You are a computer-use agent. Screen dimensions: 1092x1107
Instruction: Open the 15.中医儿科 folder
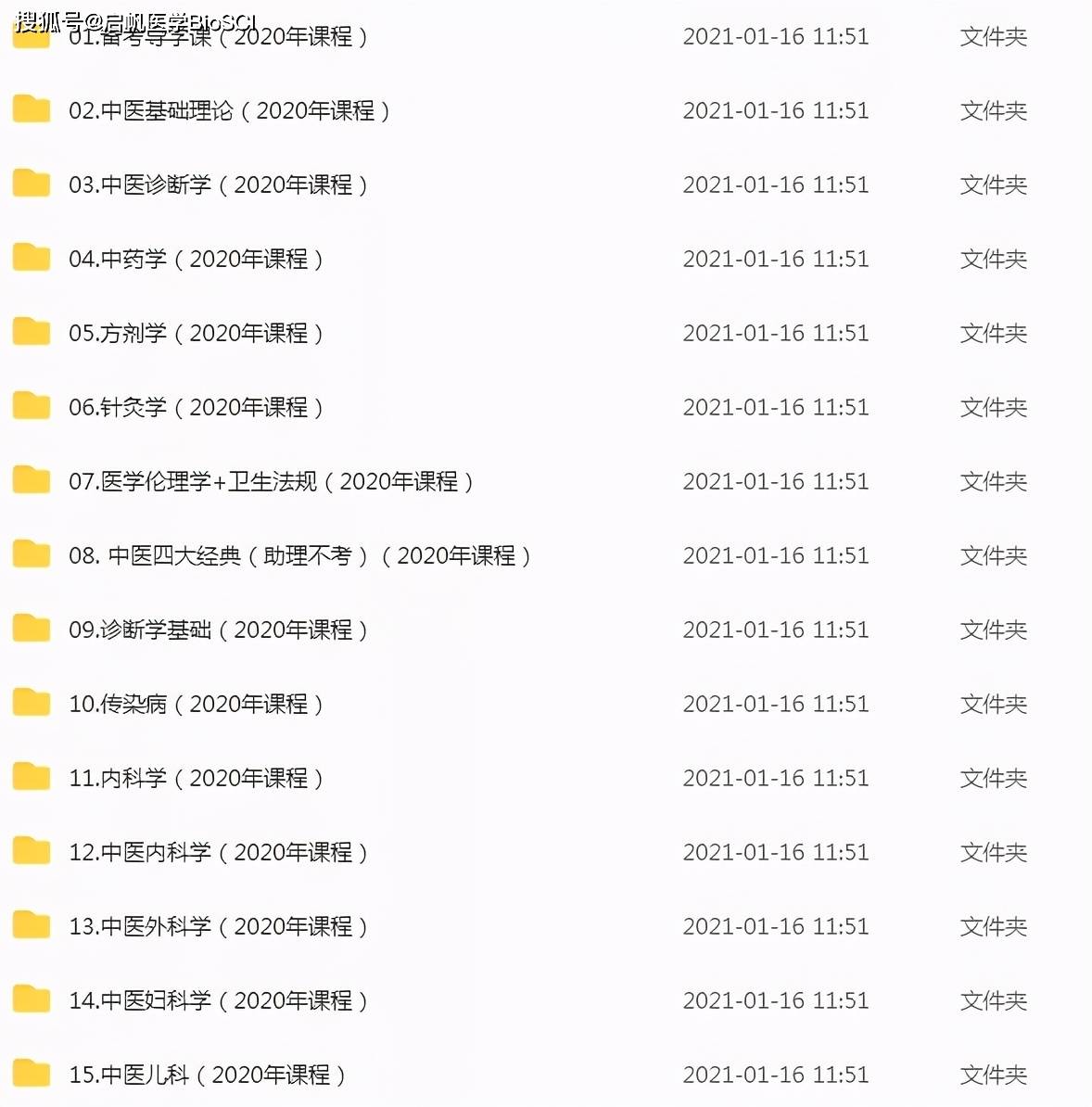click(206, 1075)
